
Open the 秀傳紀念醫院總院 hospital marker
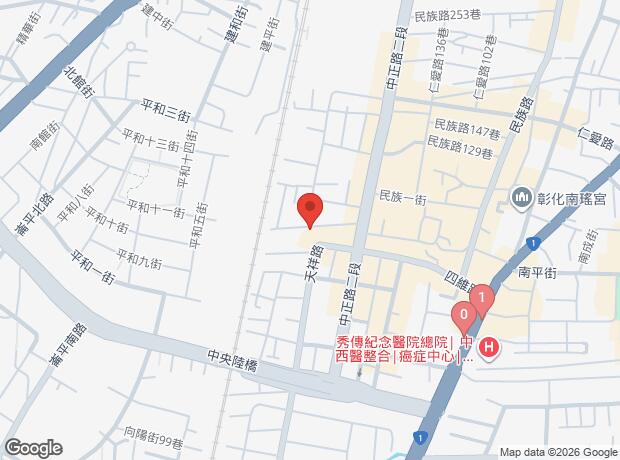coord(489,349)
